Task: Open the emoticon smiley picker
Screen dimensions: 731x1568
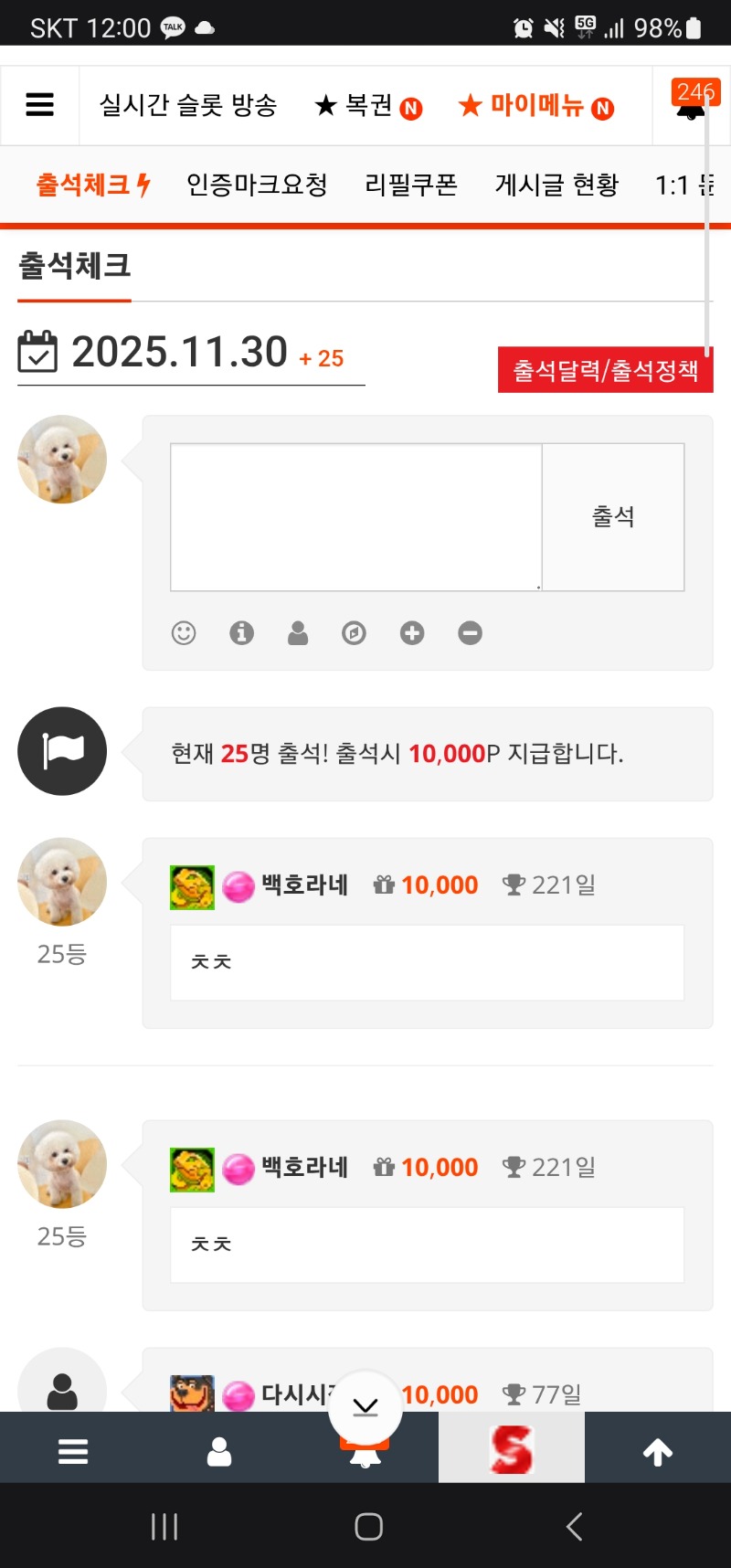Action: [184, 633]
